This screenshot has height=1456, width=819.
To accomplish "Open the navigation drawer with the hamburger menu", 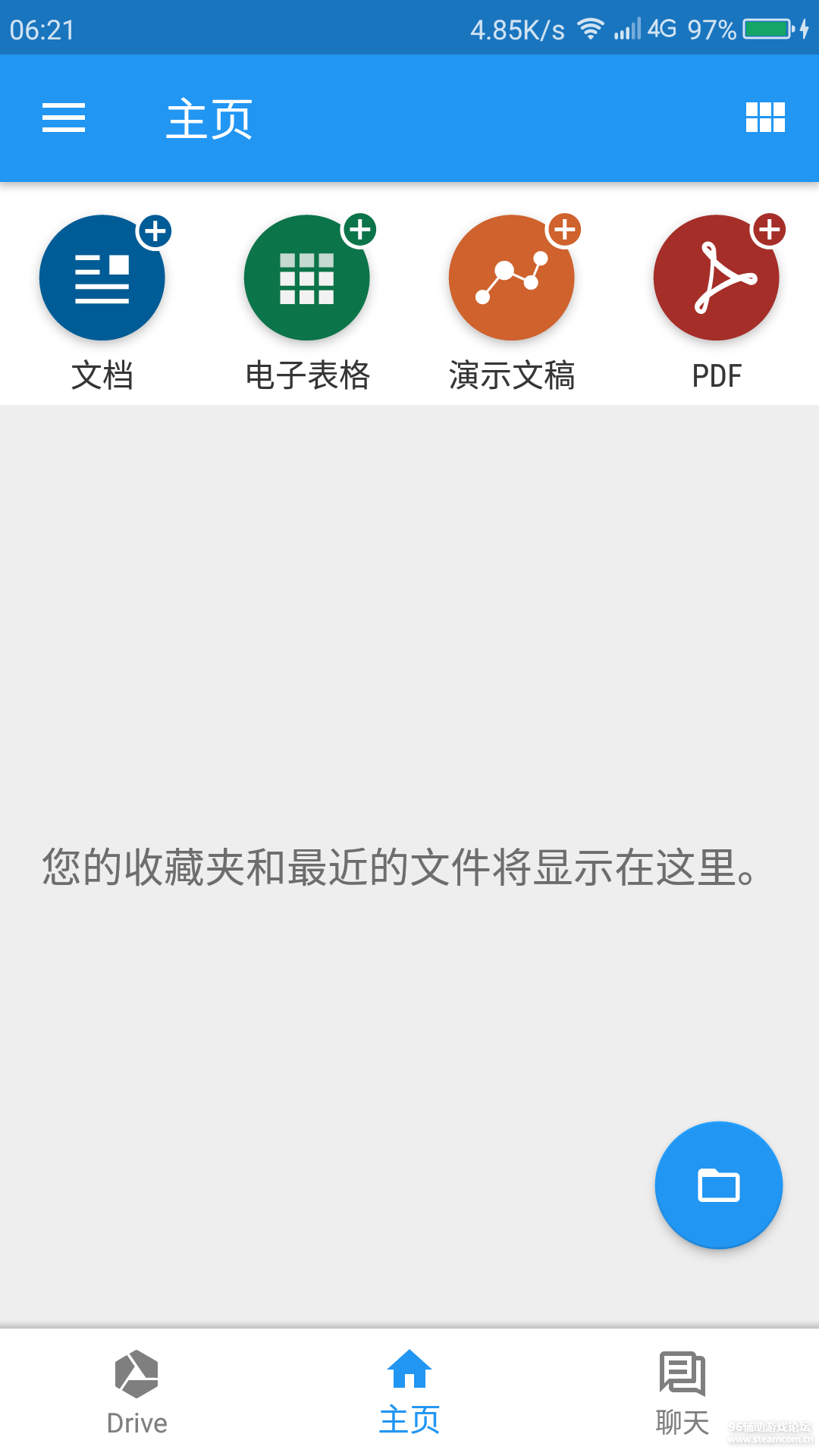I will click(x=63, y=118).
